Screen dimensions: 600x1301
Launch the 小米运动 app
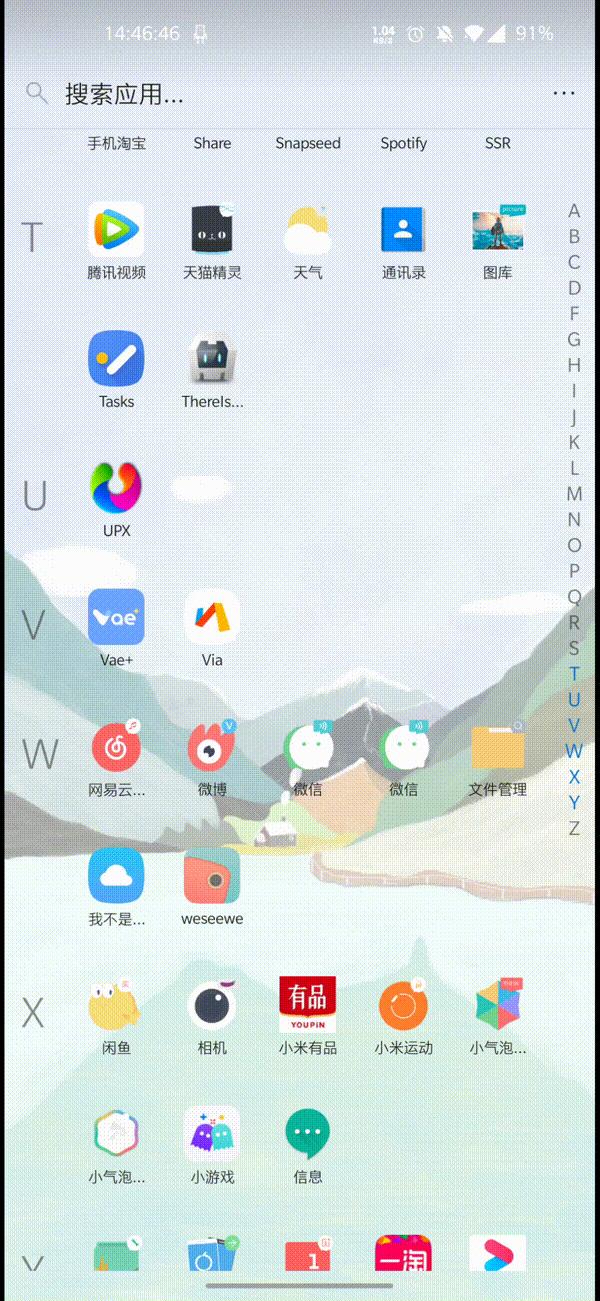403,1005
